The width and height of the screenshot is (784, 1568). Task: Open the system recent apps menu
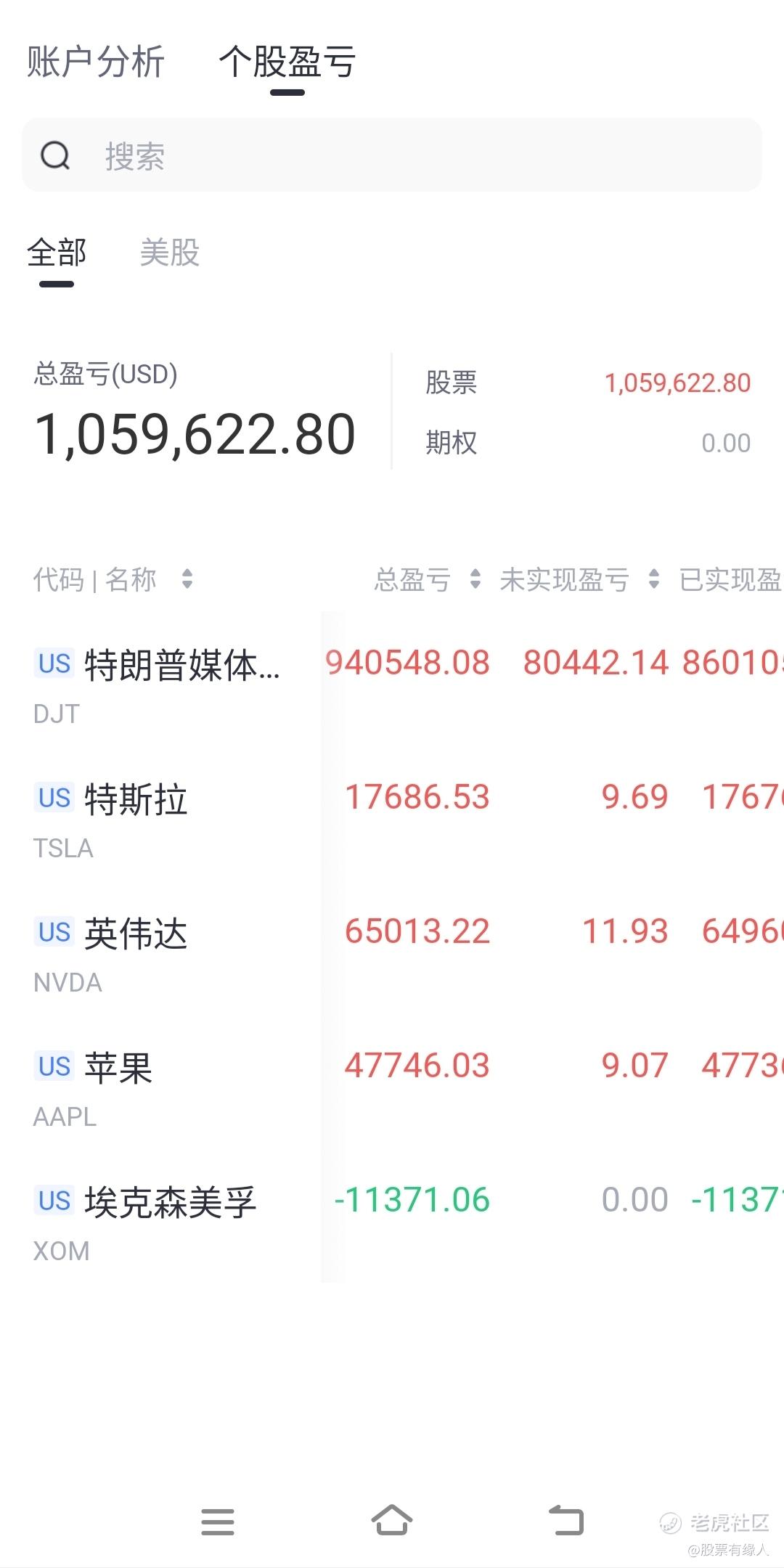[x=218, y=1522]
